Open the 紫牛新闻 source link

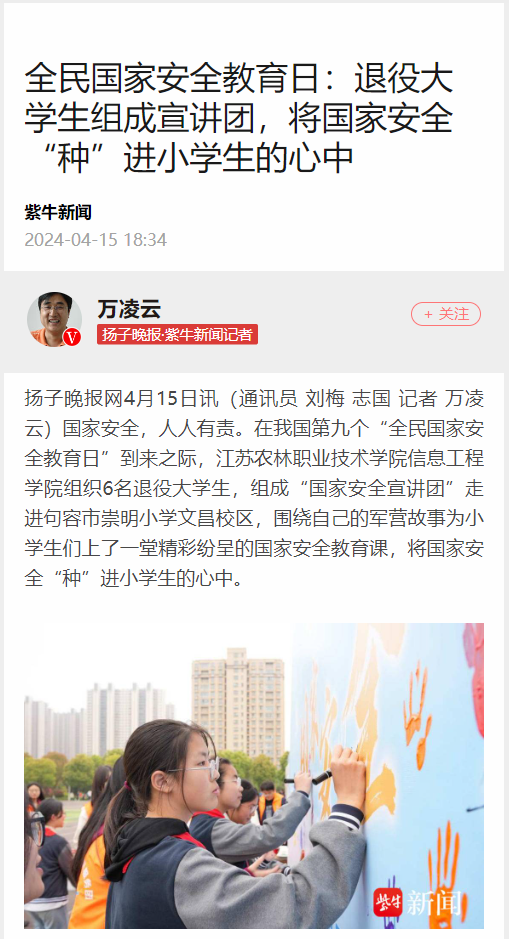click(58, 212)
